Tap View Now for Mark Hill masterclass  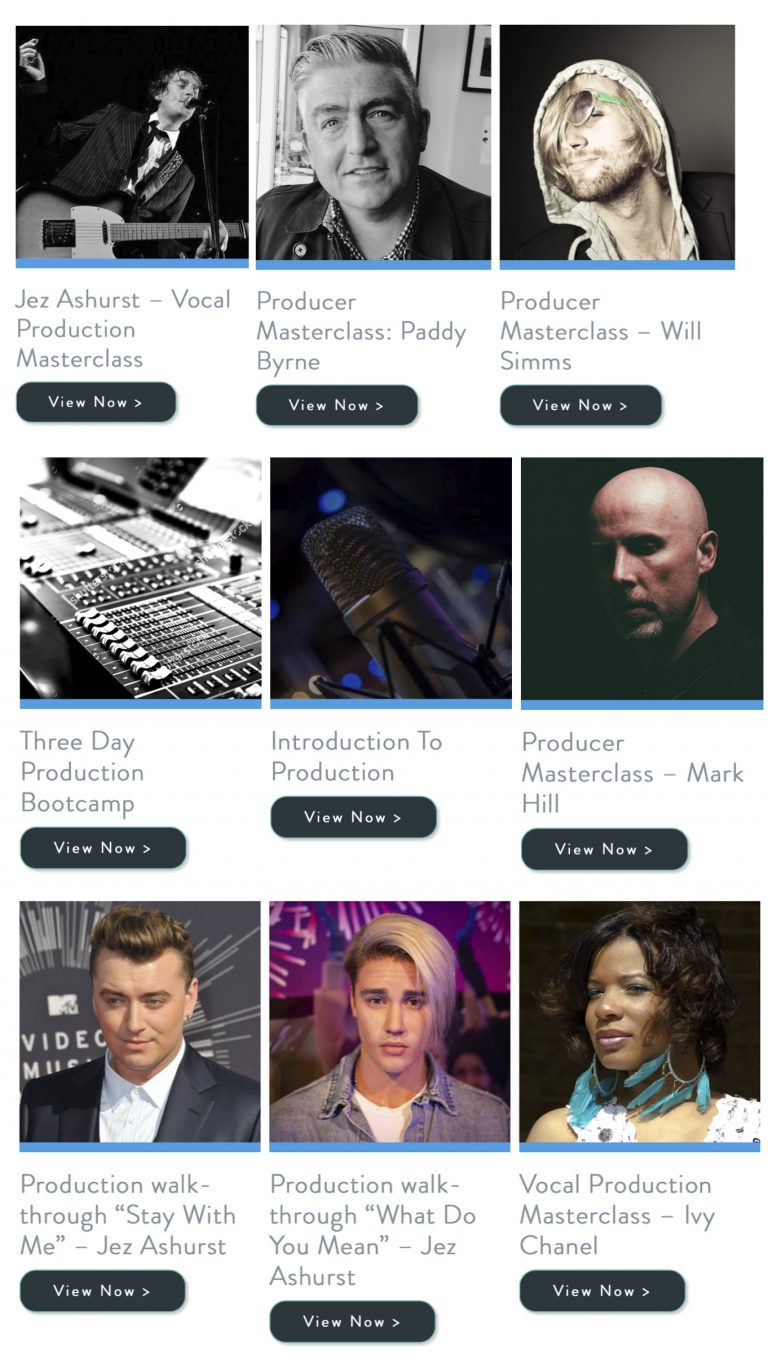(604, 849)
